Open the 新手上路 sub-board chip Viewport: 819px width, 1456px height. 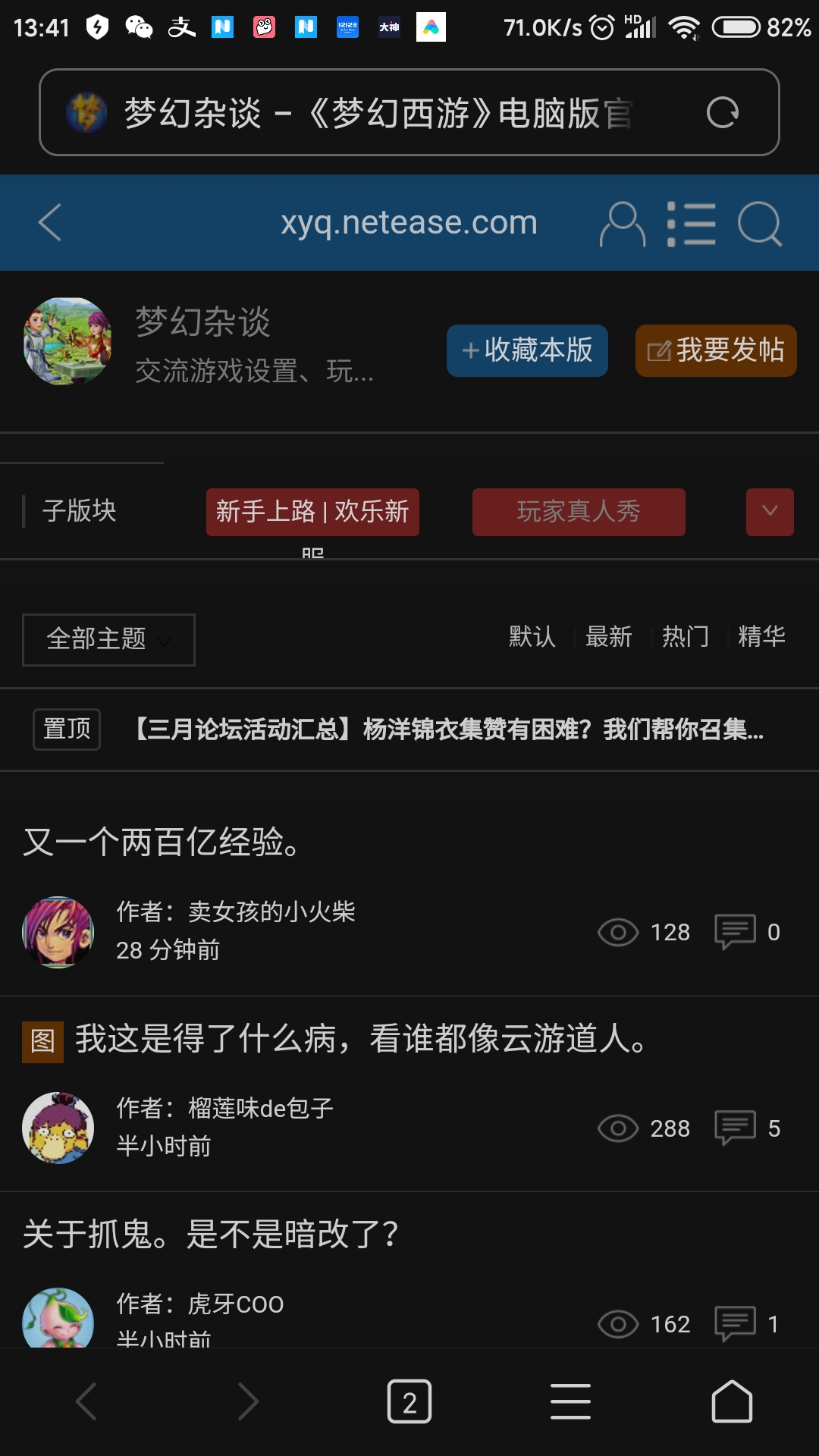[x=312, y=512]
